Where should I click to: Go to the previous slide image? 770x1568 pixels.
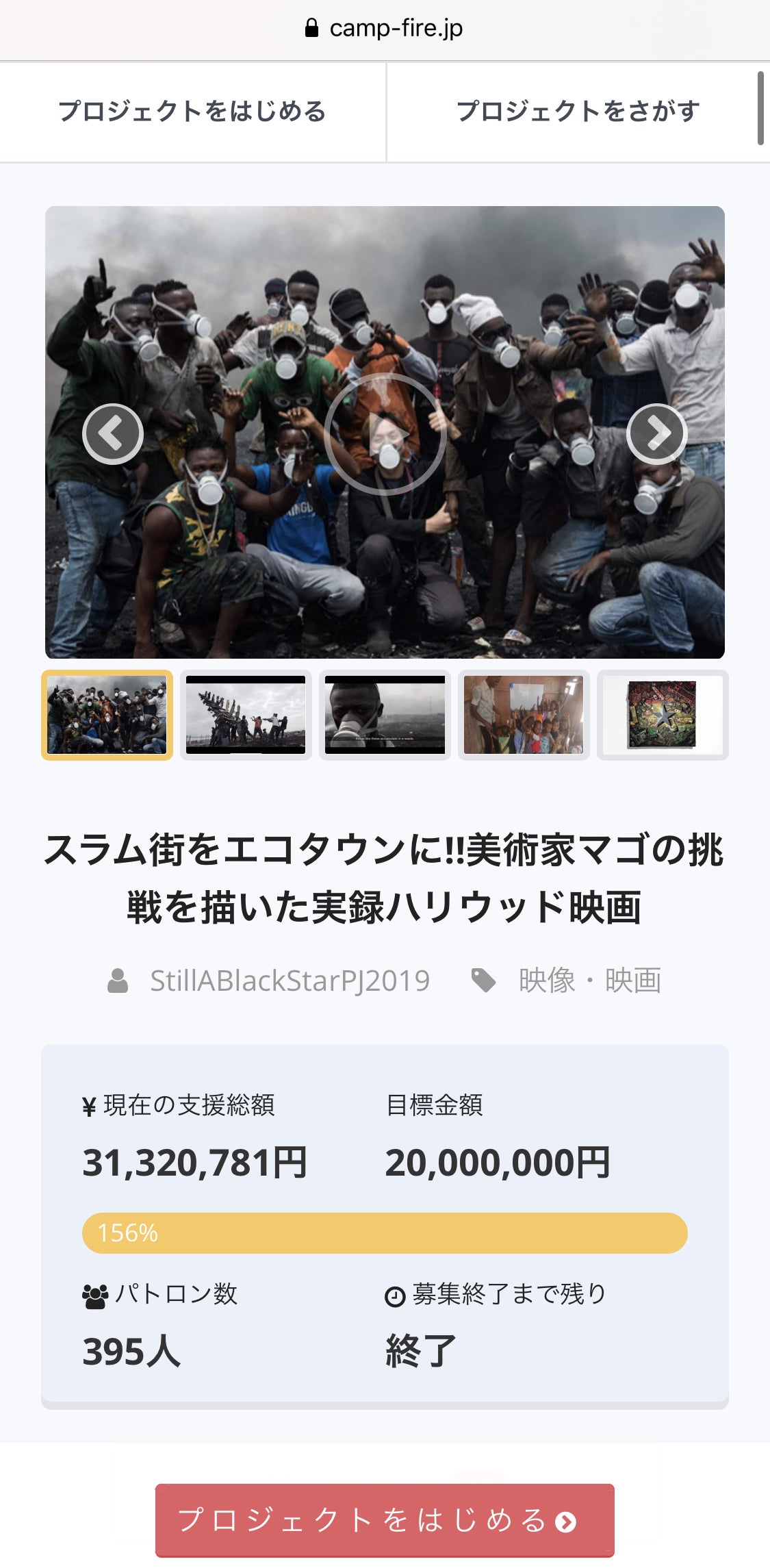(113, 433)
